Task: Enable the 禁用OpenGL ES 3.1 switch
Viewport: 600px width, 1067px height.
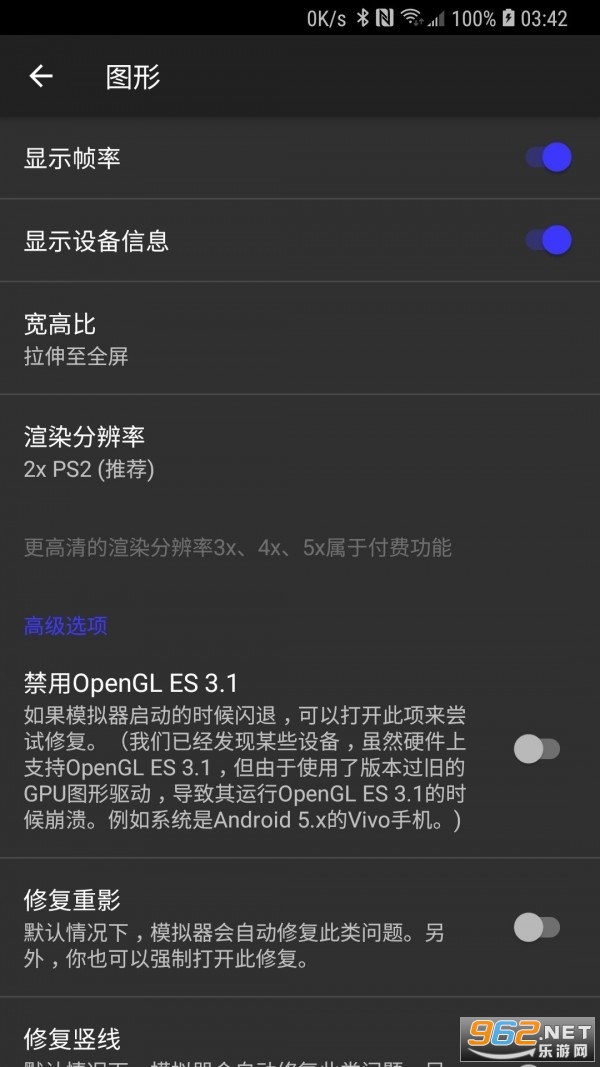Action: click(537, 749)
